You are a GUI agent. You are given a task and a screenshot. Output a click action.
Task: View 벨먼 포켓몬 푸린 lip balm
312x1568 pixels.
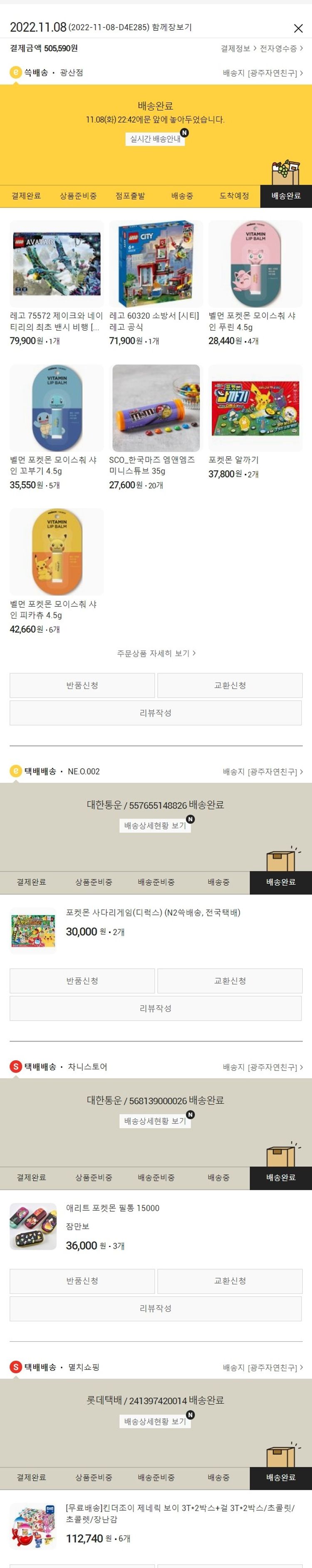click(255, 264)
